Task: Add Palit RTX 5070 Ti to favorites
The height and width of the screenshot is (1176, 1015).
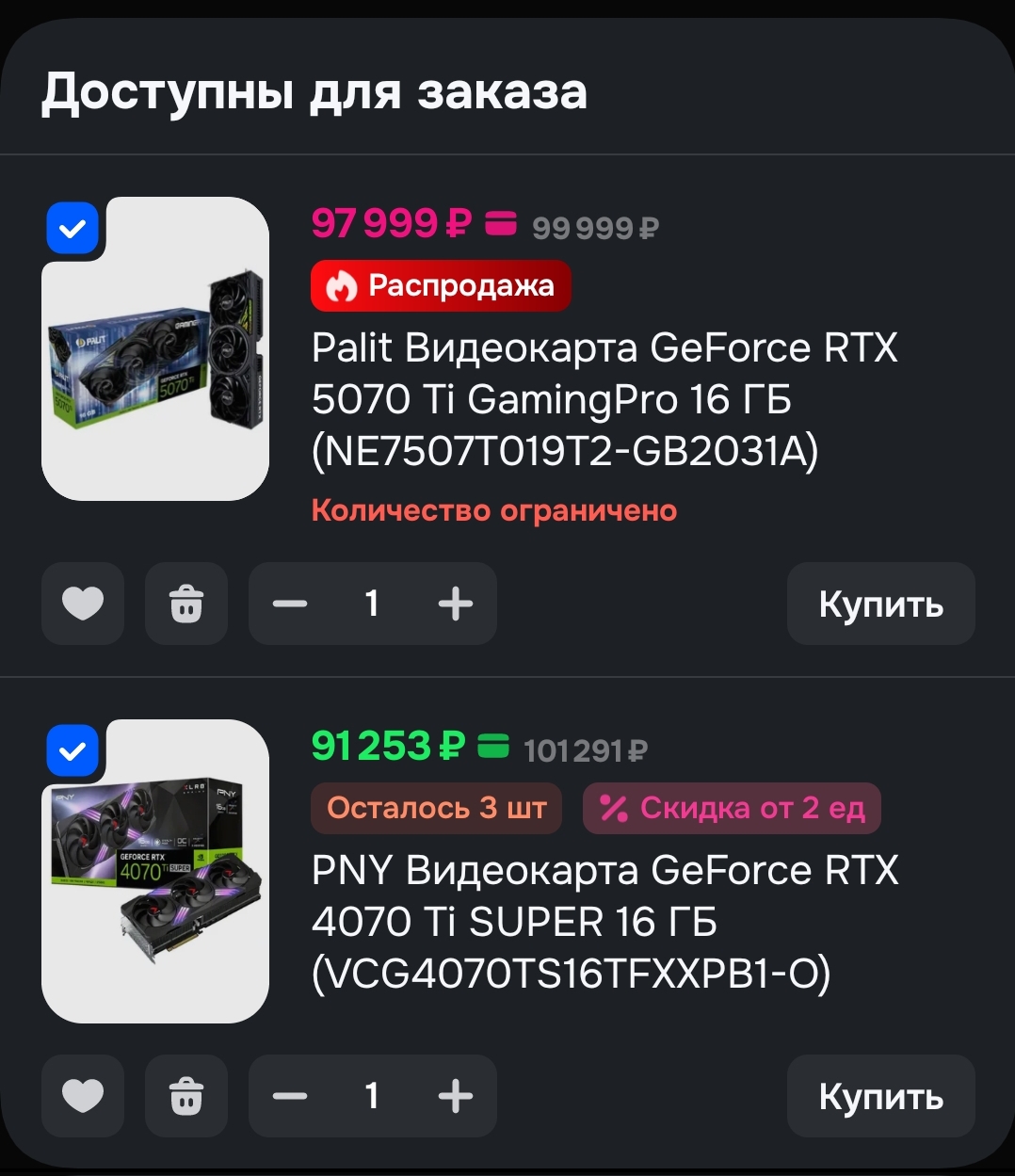Action: [x=83, y=604]
